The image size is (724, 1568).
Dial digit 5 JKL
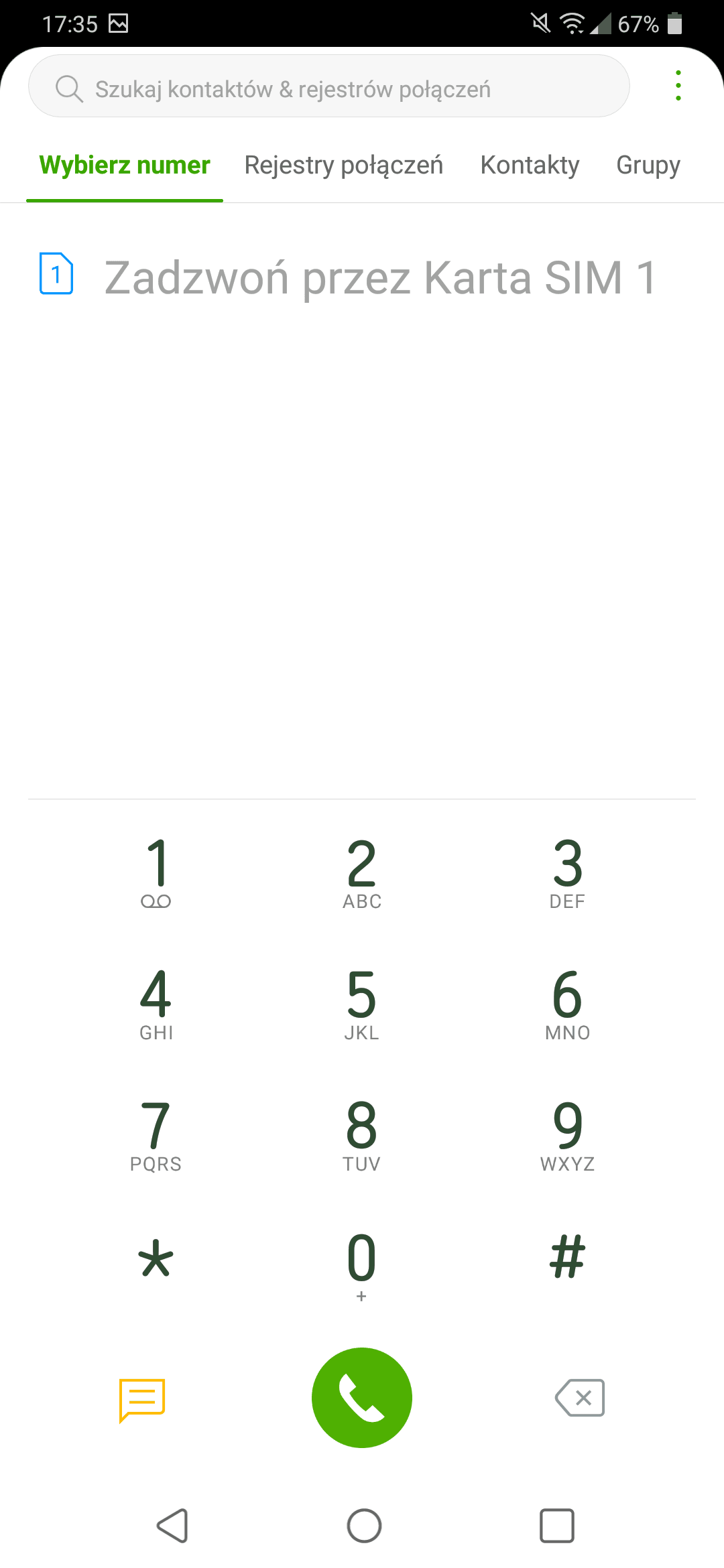362,1002
